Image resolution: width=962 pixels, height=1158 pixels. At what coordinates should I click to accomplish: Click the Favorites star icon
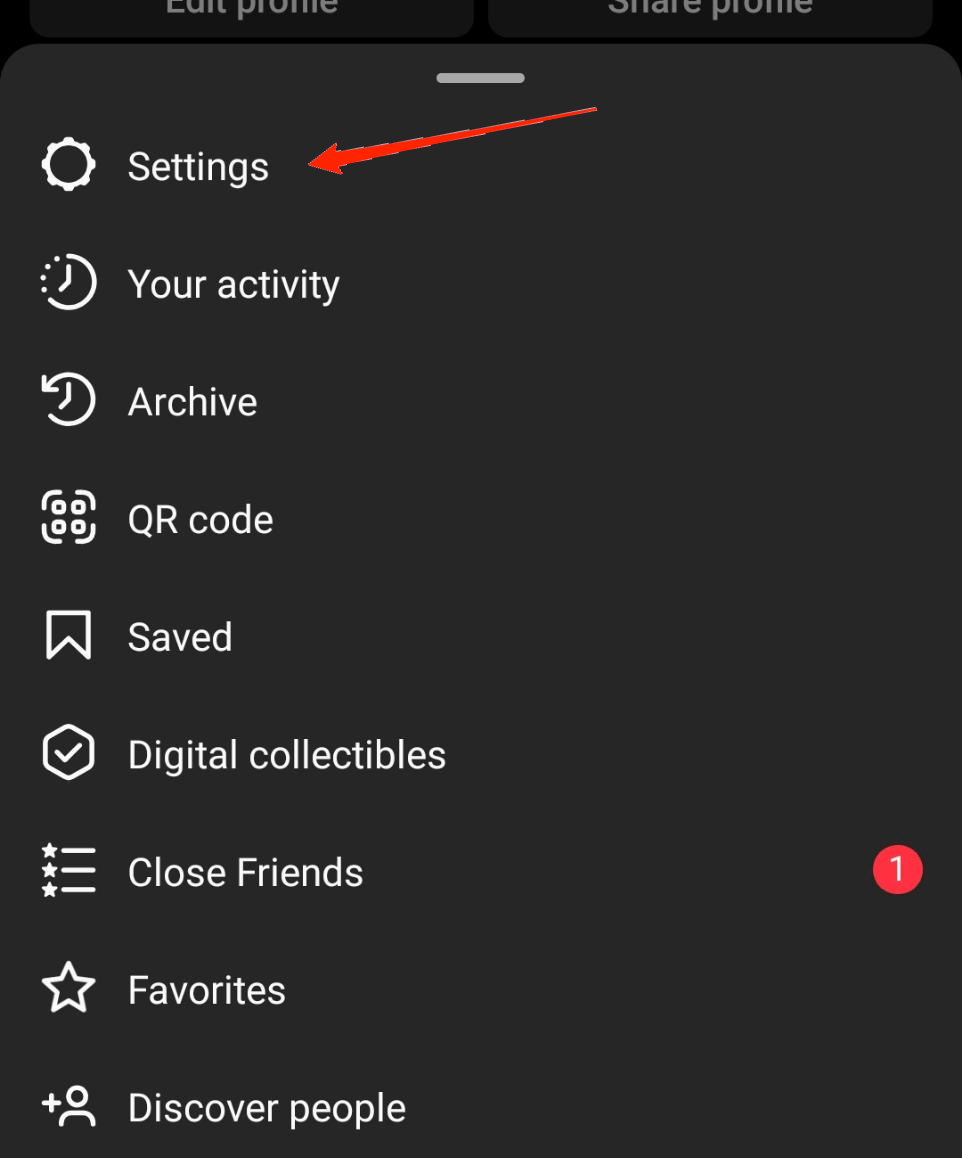68,989
